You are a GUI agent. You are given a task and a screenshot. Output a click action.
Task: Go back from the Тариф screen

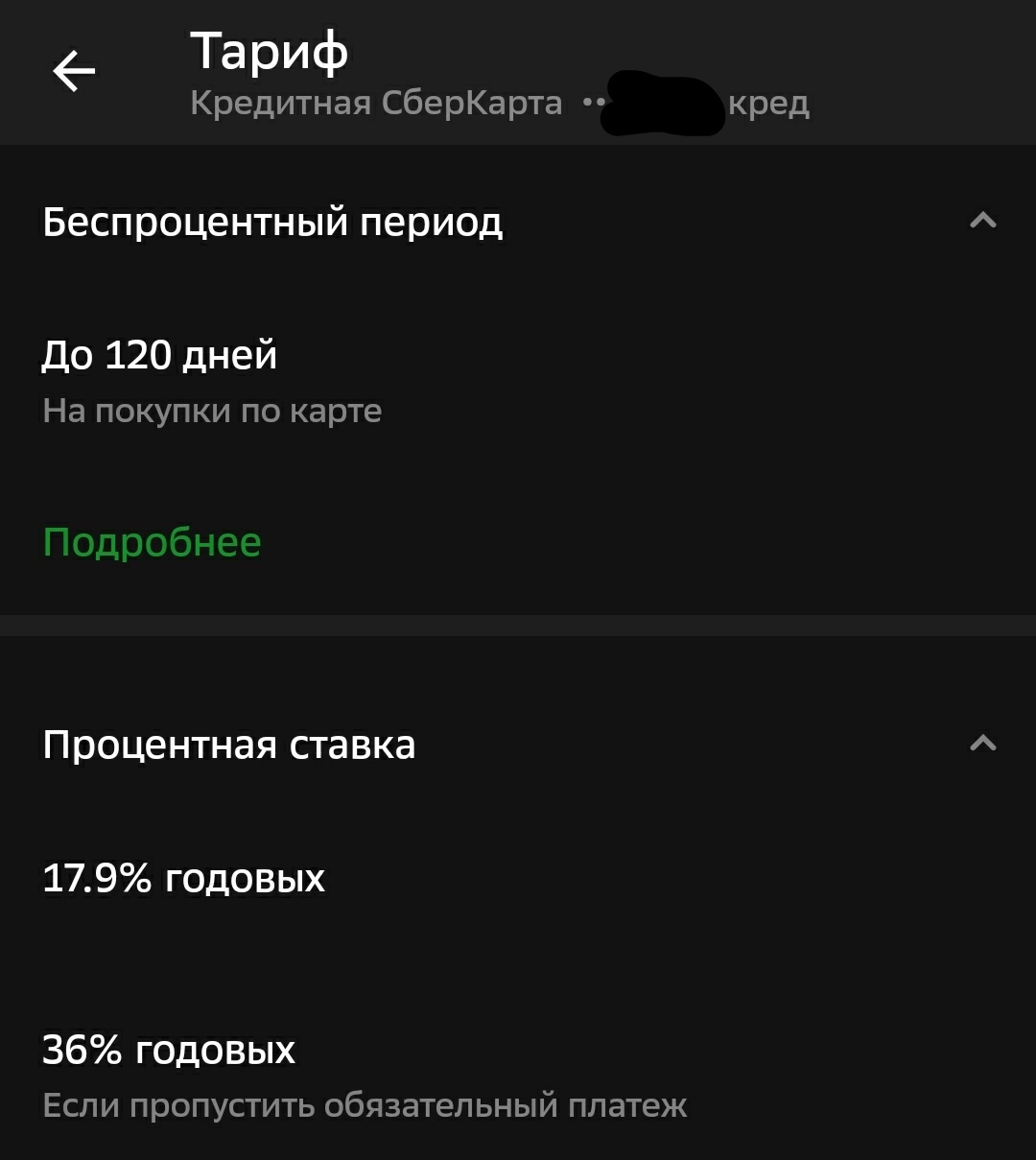(x=74, y=71)
